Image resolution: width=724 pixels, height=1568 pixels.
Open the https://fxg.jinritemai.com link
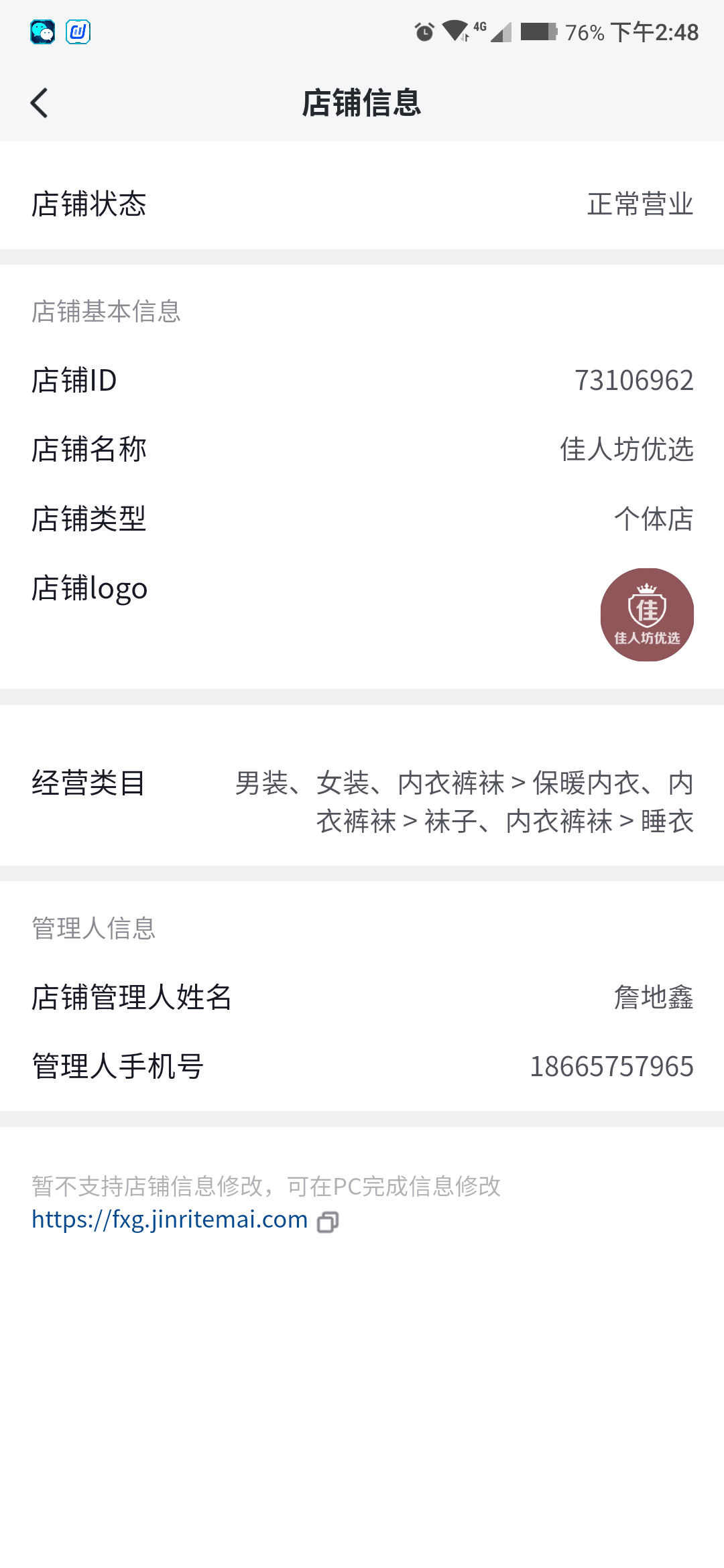170,1220
